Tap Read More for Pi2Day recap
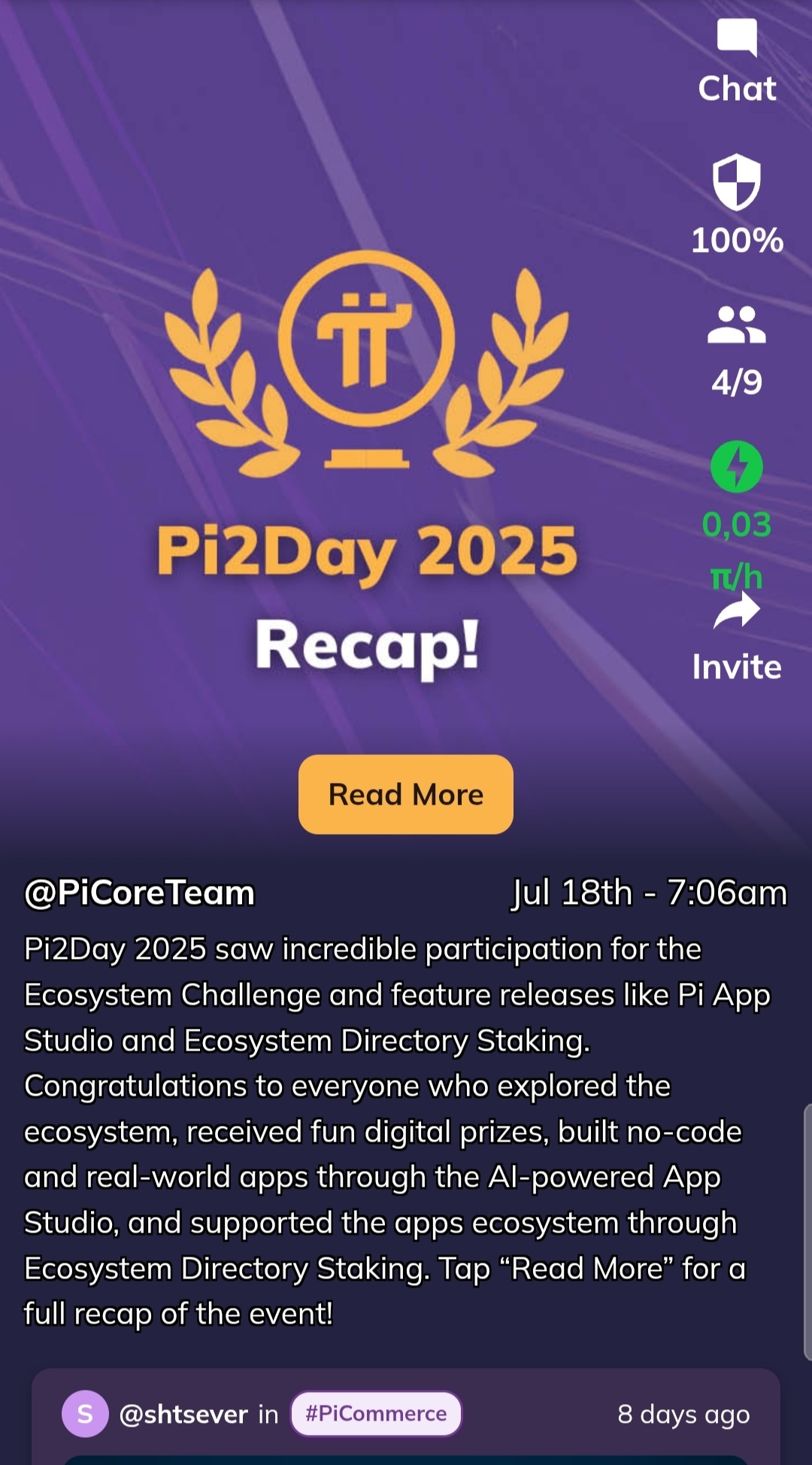Image resolution: width=812 pixels, height=1465 pixels. (x=406, y=794)
